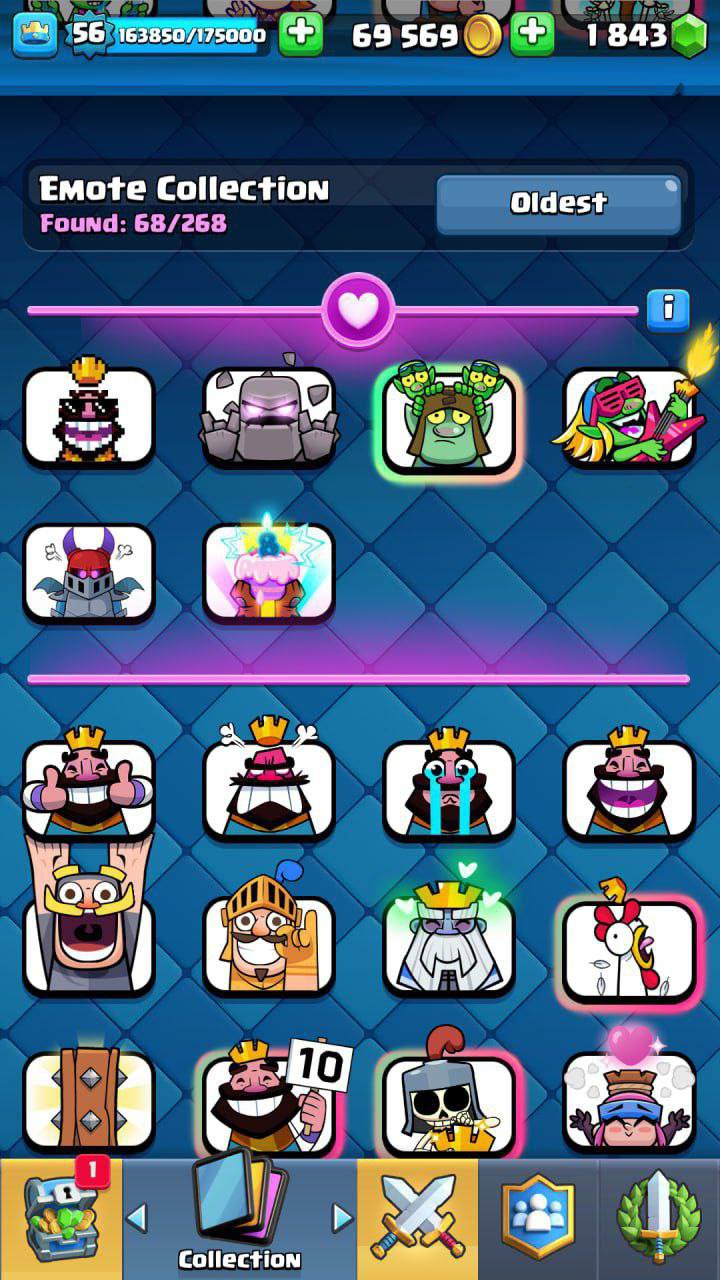Add more gold with the plus button
This screenshot has height=1280, width=720.
click(532, 35)
